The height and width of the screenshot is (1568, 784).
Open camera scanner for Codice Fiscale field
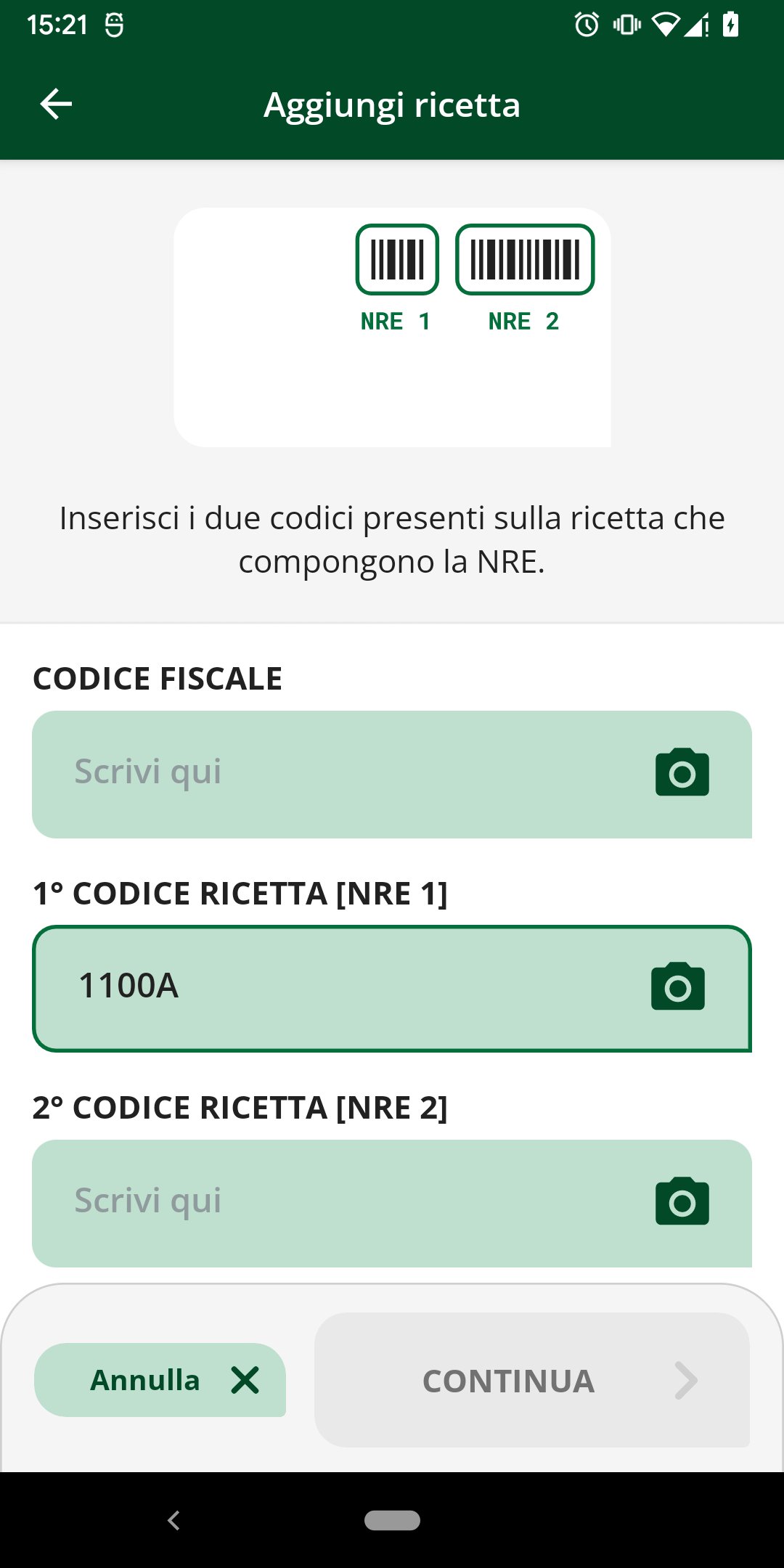click(x=681, y=772)
